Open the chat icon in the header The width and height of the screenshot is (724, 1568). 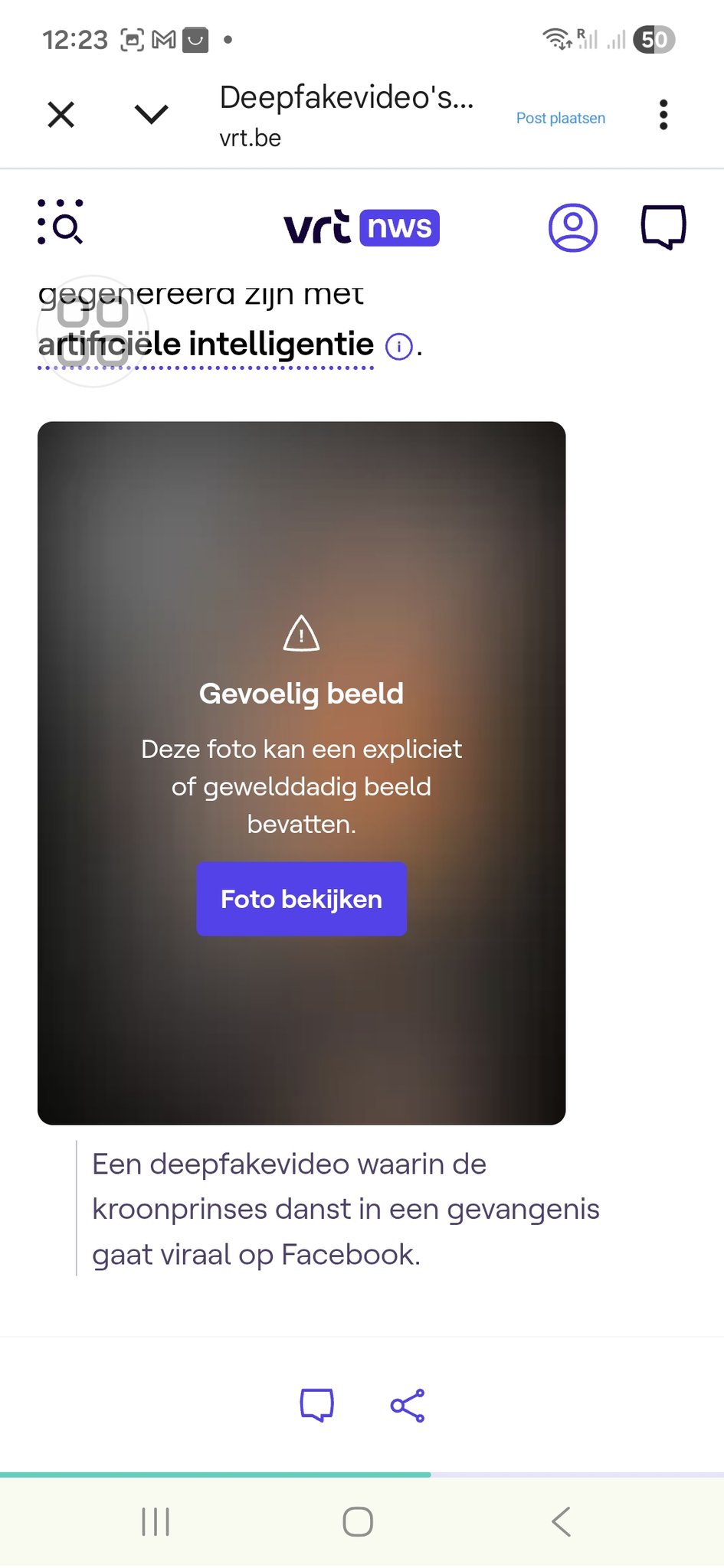click(x=663, y=227)
